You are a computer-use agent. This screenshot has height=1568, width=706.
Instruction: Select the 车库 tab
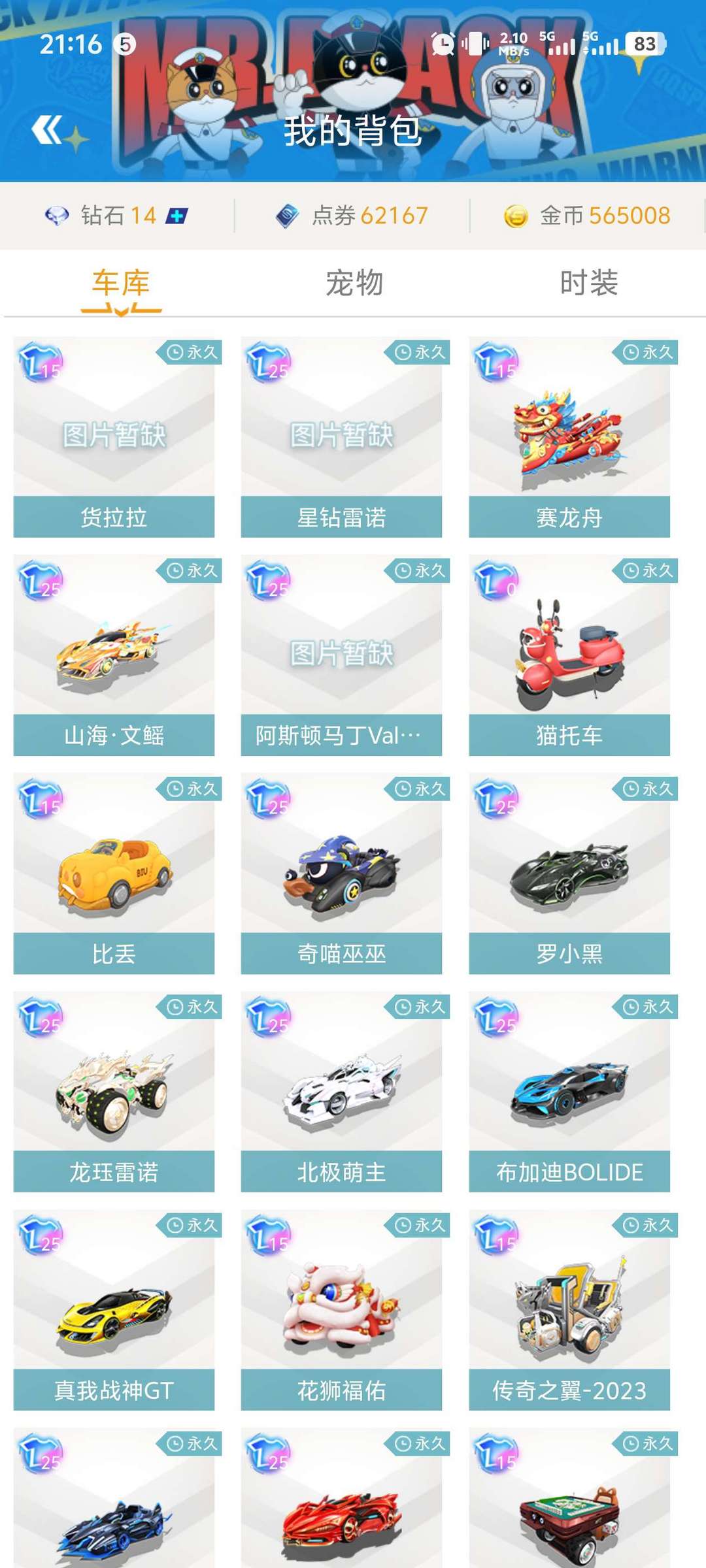[121, 284]
